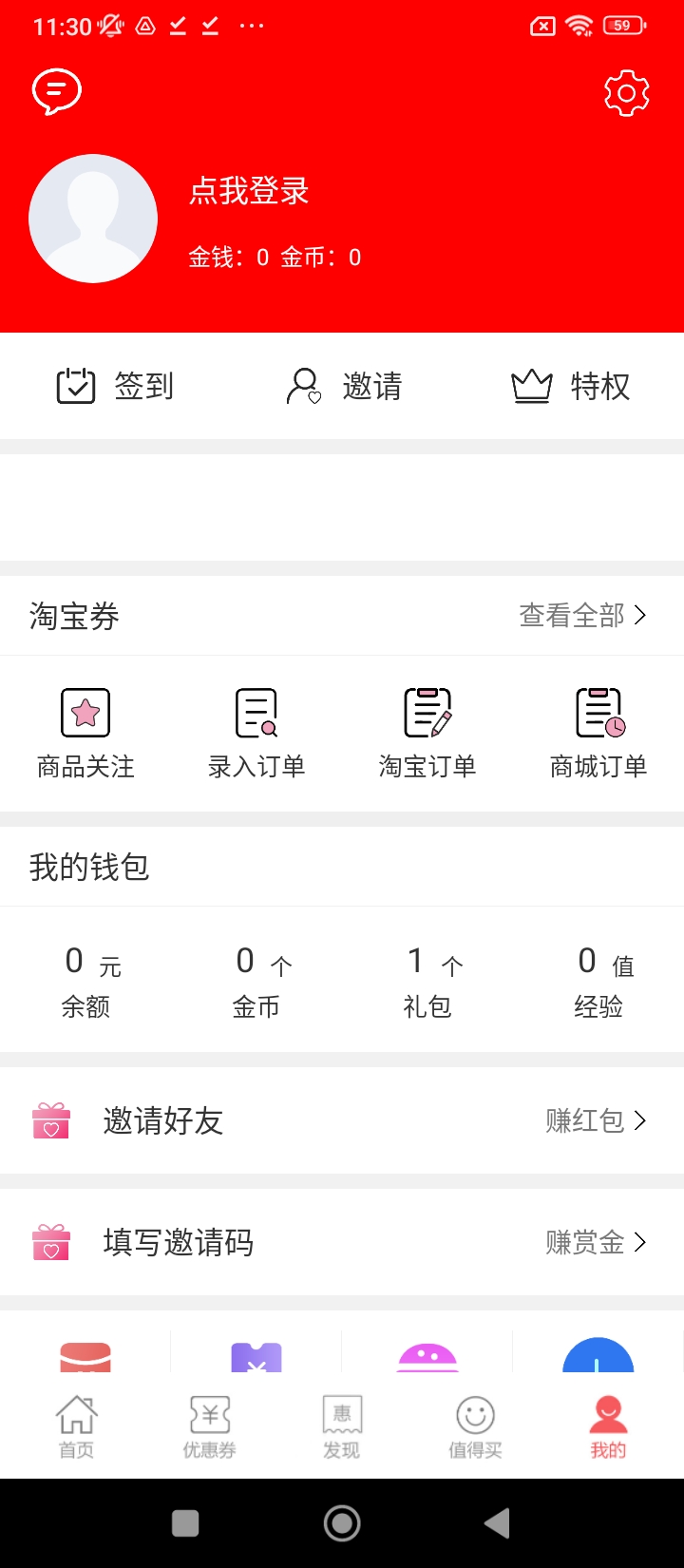This screenshot has height=1568, width=684.
Task: Open the 填写邀请码 row
Action: 342,1243
